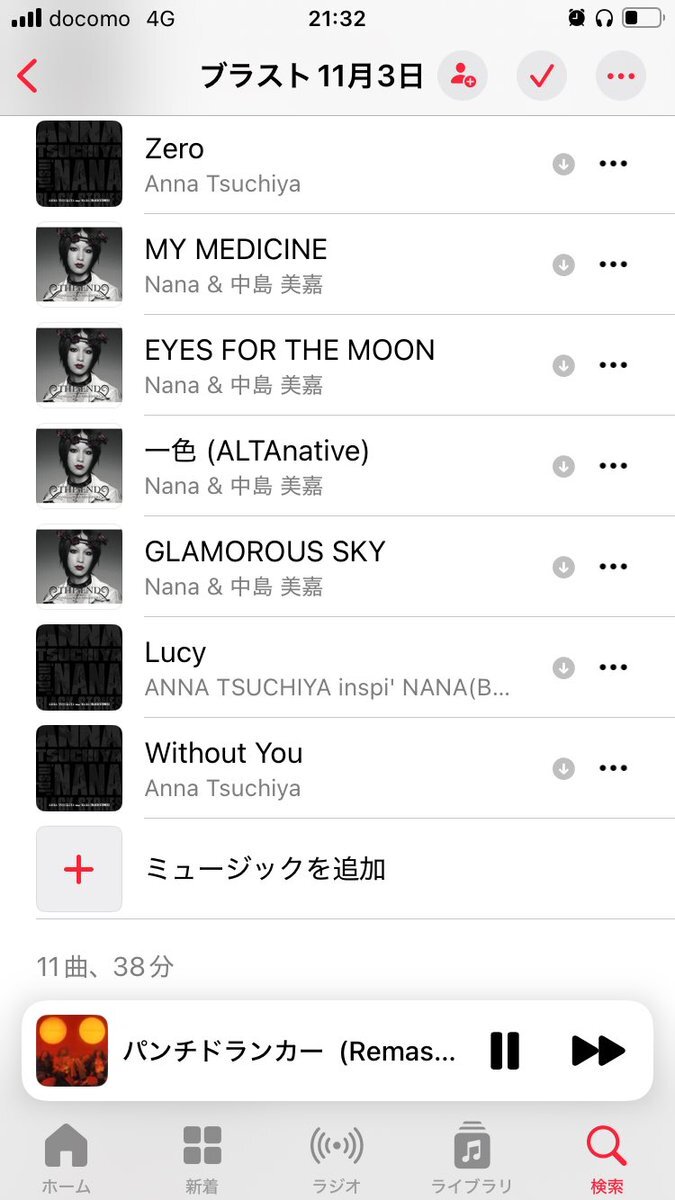Screen dimensions: 675x1200
Task: Go back from the playlist
Action: click(28, 76)
